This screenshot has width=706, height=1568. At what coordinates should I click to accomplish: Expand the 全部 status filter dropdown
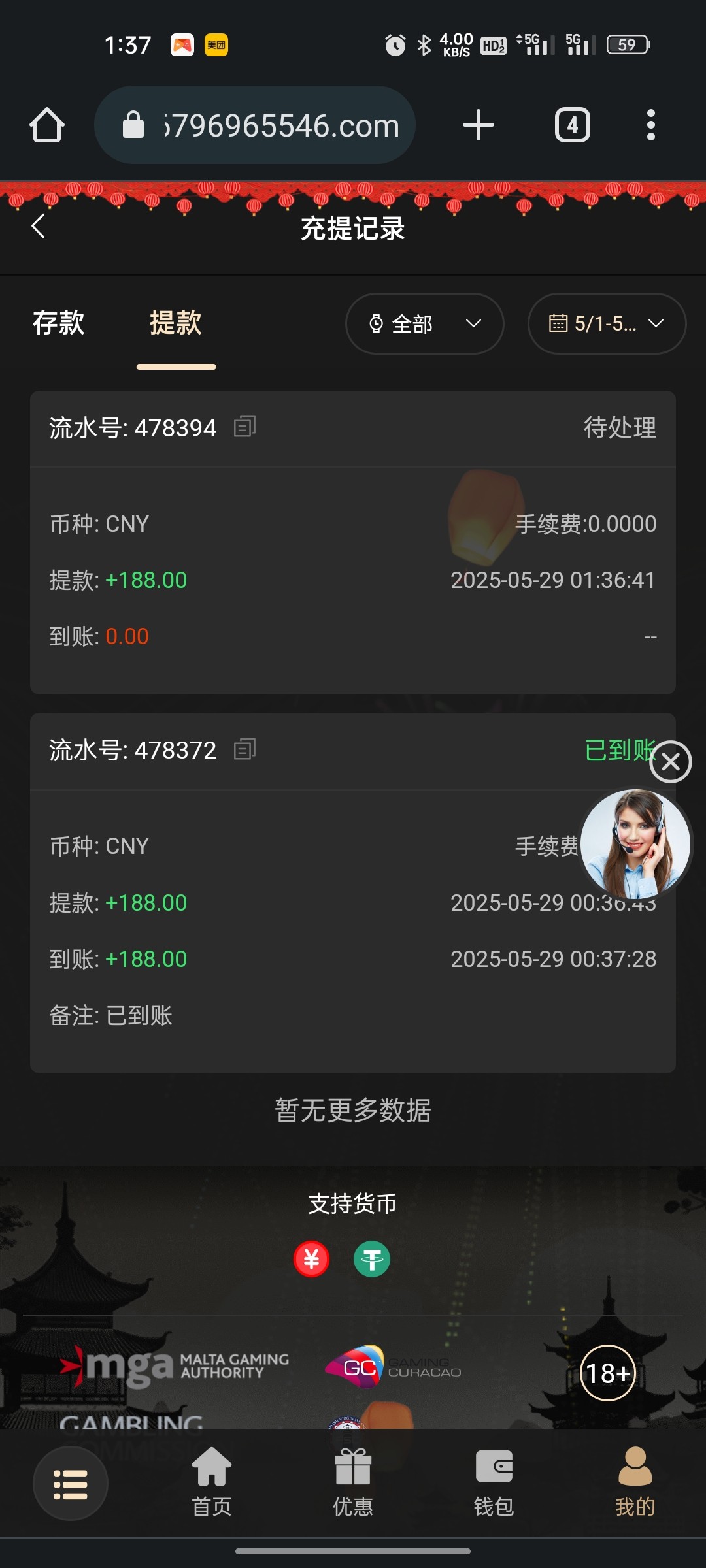[x=424, y=323]
